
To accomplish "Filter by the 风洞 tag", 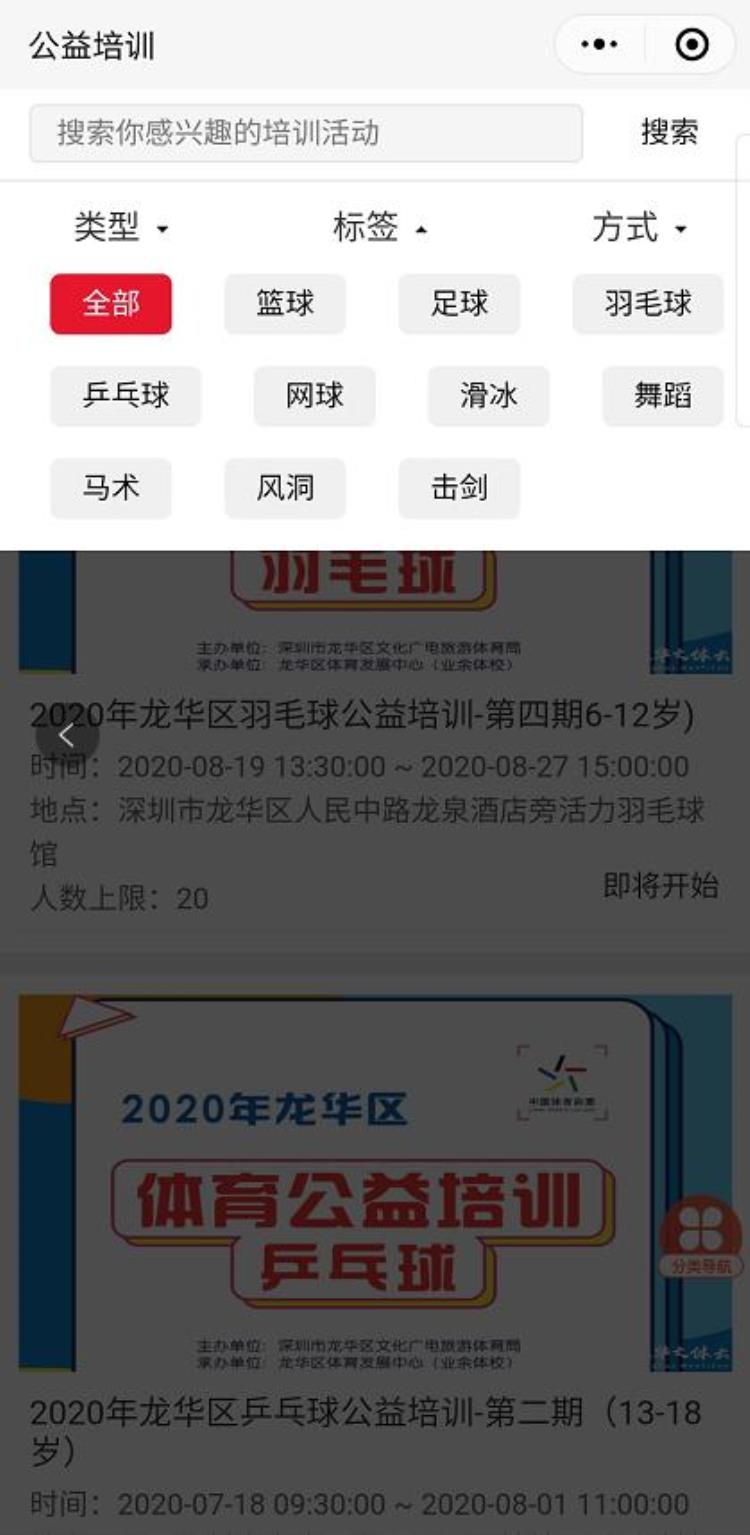I will (285, 488).
